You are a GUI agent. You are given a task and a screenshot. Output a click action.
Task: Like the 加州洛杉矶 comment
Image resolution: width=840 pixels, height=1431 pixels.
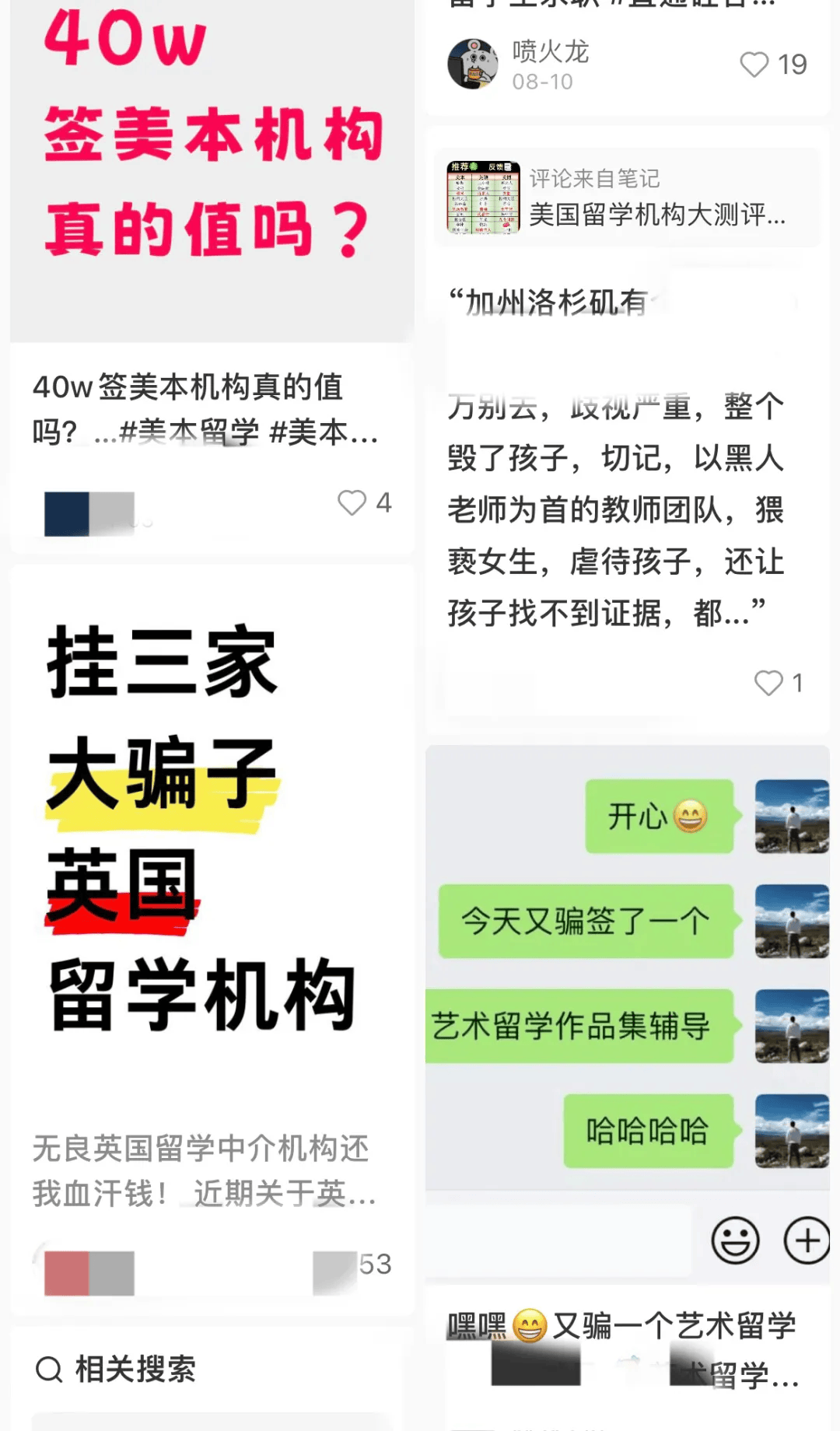click(769, 683)
